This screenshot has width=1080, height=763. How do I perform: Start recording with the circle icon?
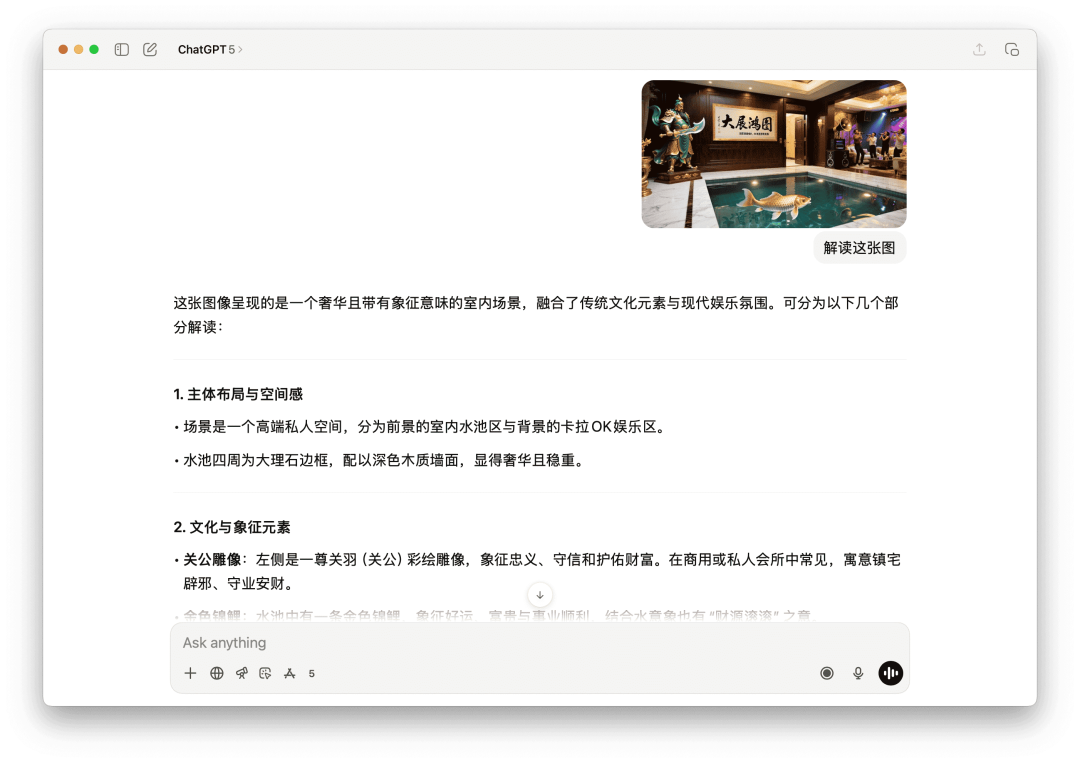coord(827,673)
